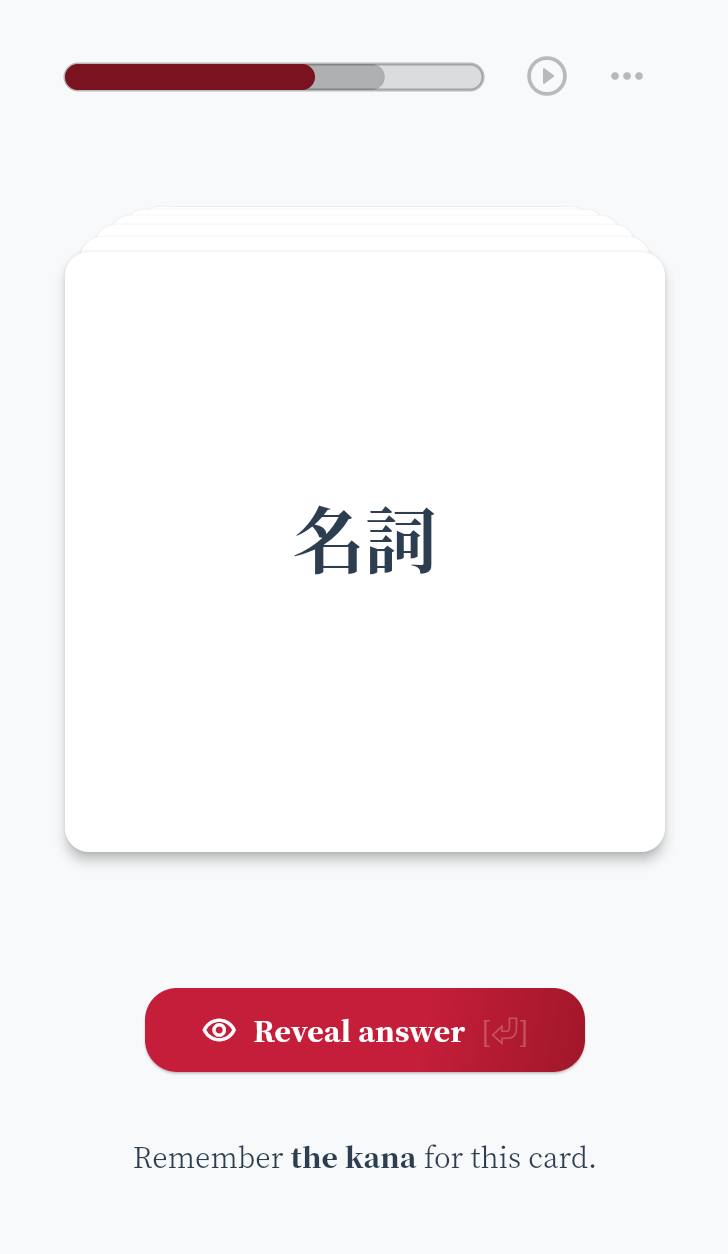Select the circled play button near the progress bar
This screenshot has height=1254, width=728.
(546, 76)
